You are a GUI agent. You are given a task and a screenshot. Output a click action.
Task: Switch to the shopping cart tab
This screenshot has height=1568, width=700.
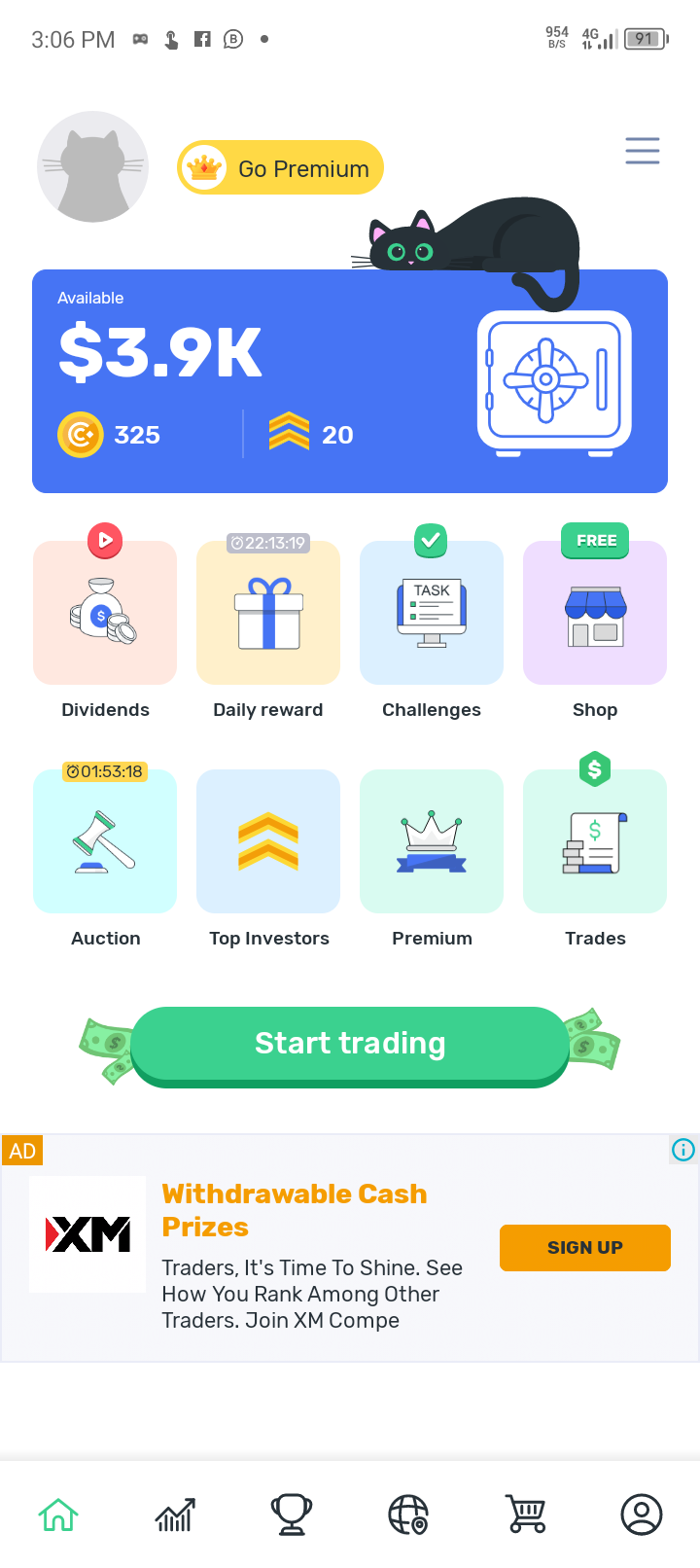click(526, 1515)
